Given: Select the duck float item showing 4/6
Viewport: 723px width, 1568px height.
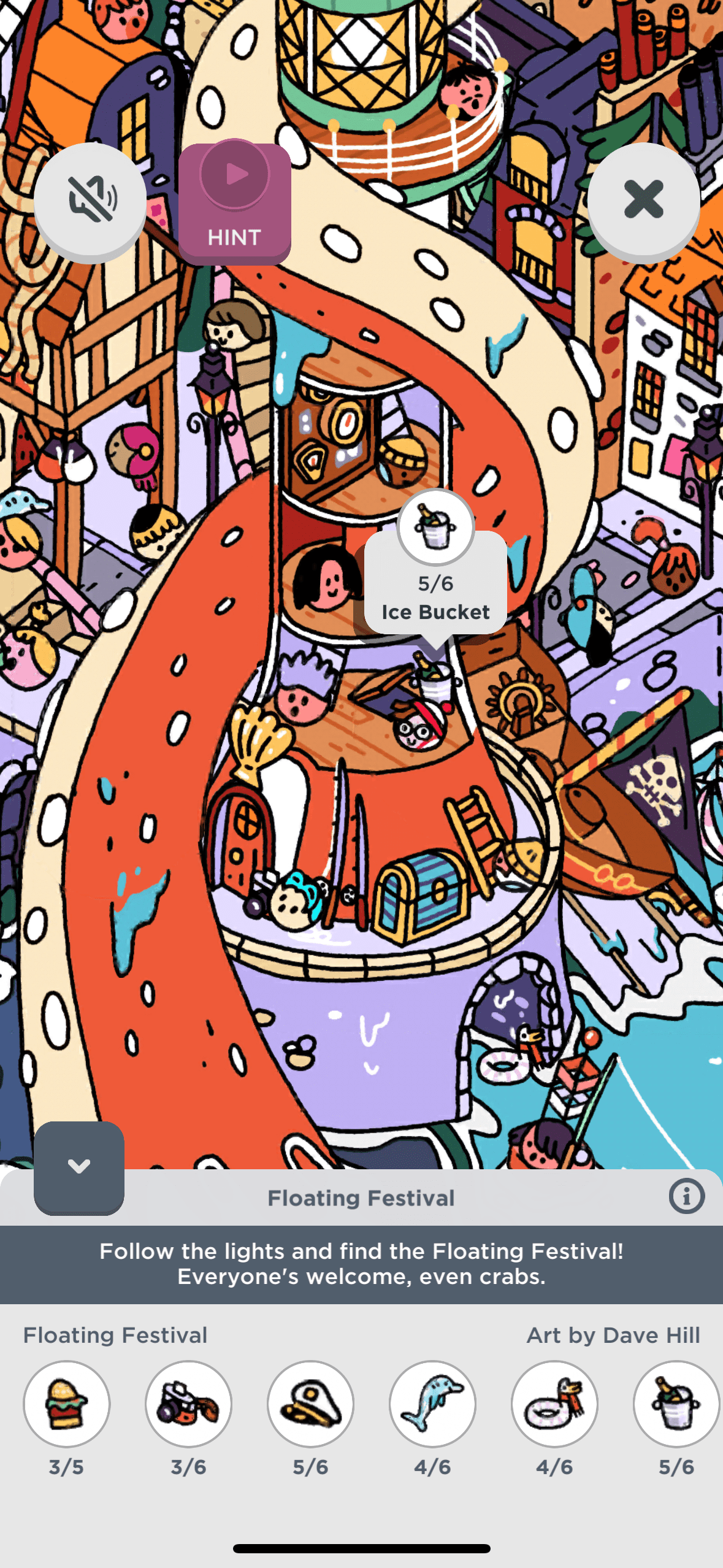Looking at the screenshot, I should 554,1404.
